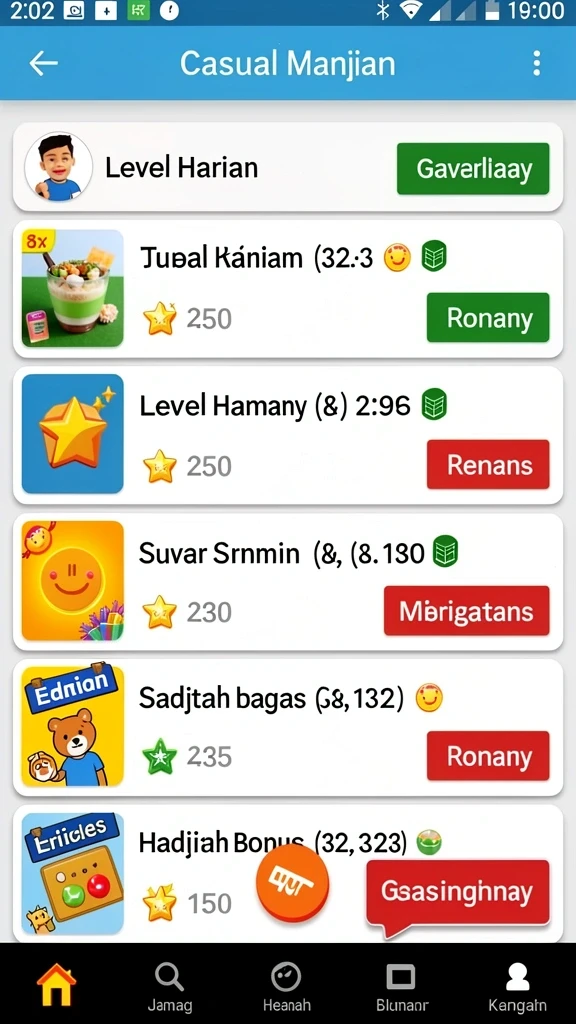Open the Sadjtah bagas bear thumbnail
This screenshot has height=1024, width=576.
72,726
